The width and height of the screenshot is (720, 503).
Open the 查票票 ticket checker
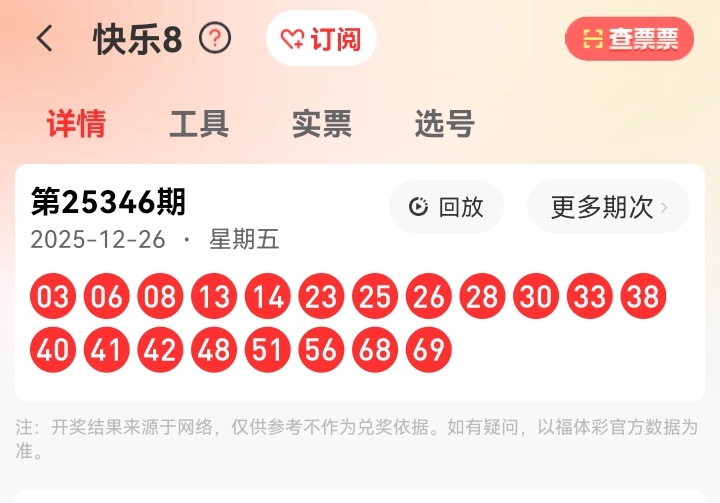(629, 39)
